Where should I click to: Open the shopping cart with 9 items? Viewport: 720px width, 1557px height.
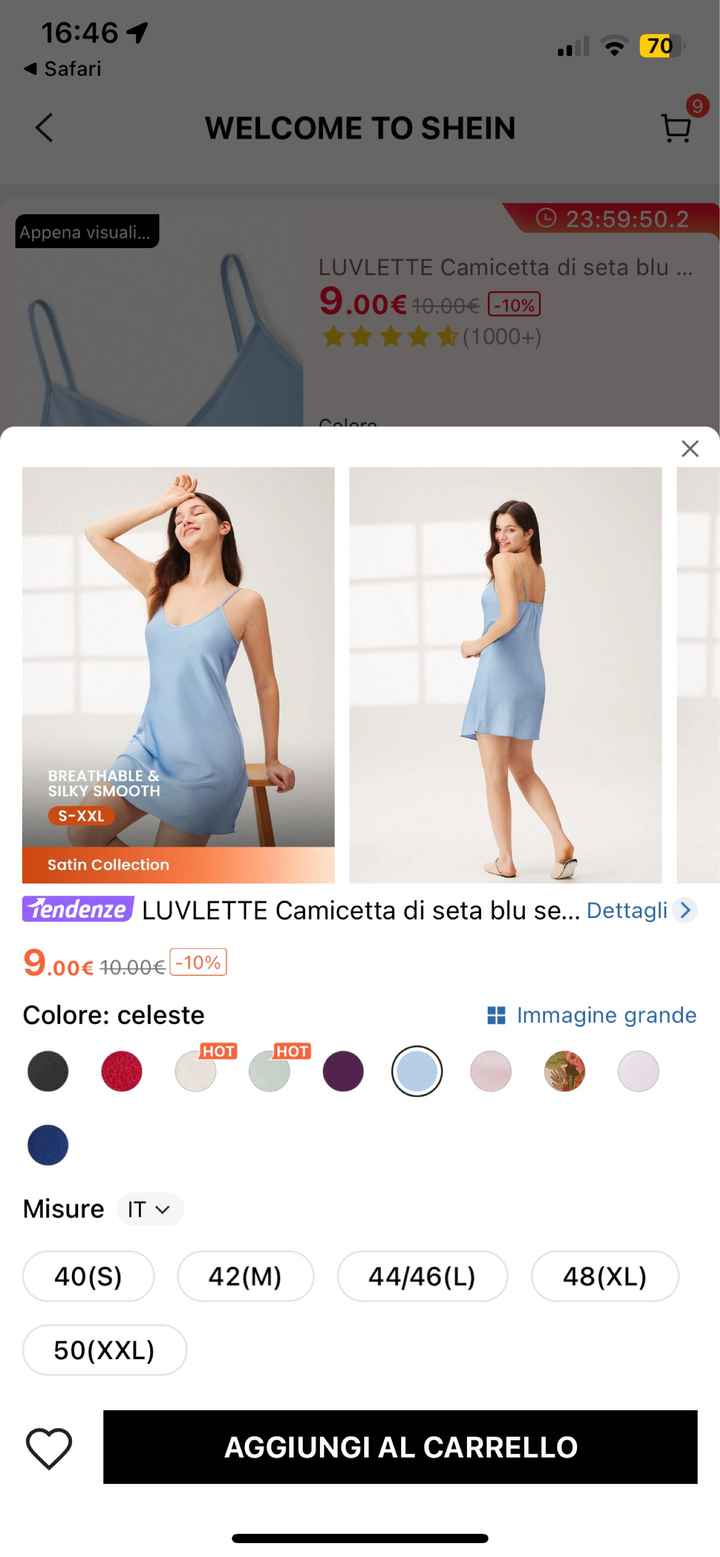coord(676,128)
